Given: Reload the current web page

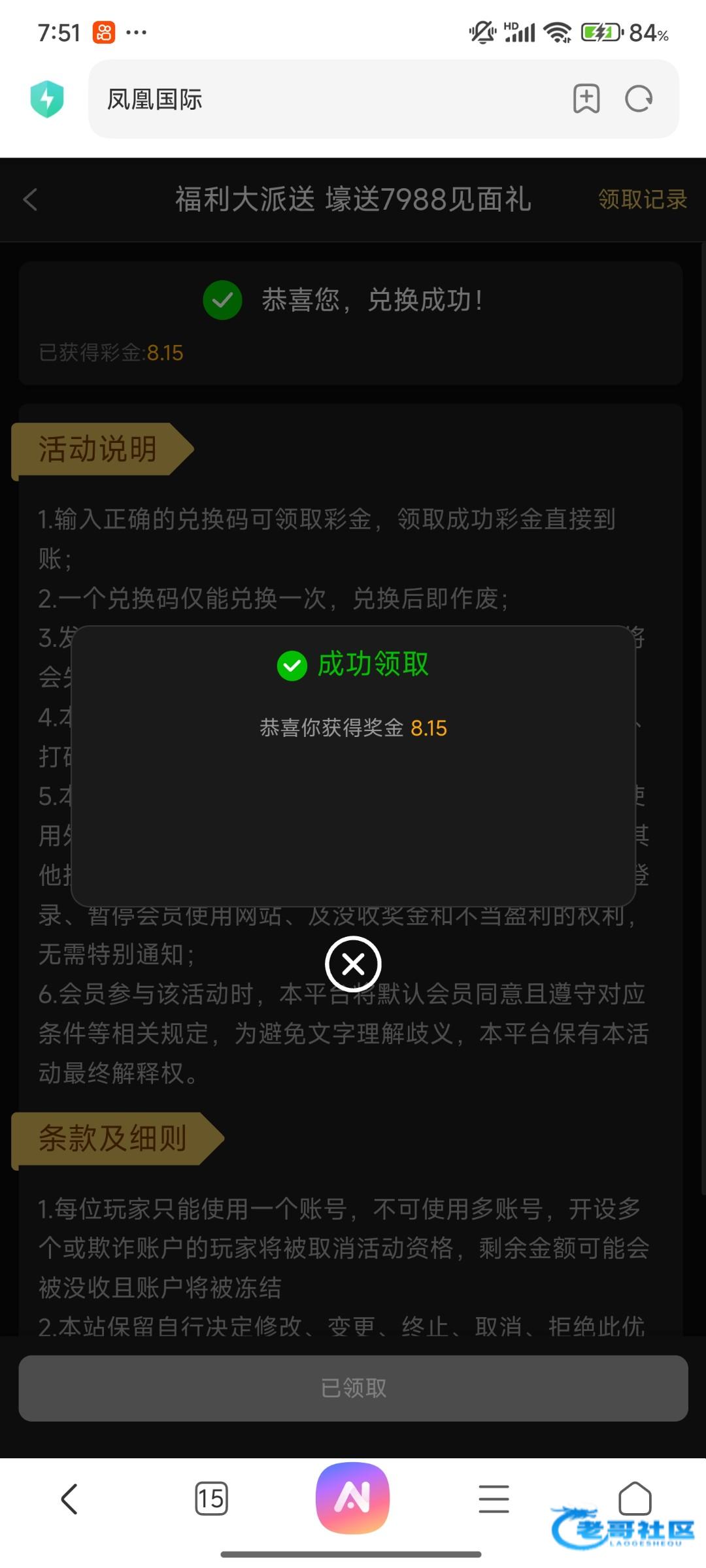Looking at the screenshot, I should click(x=639, y=99).
